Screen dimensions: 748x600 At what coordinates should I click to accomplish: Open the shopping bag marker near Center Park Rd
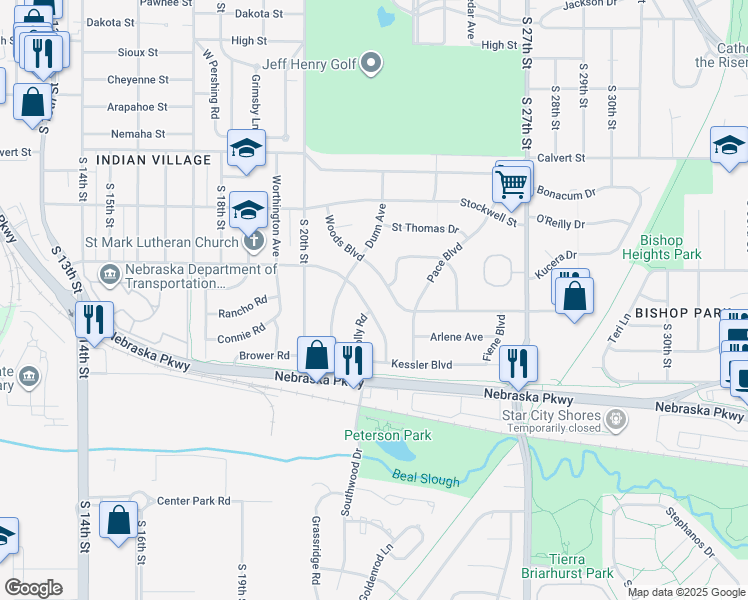118,519
